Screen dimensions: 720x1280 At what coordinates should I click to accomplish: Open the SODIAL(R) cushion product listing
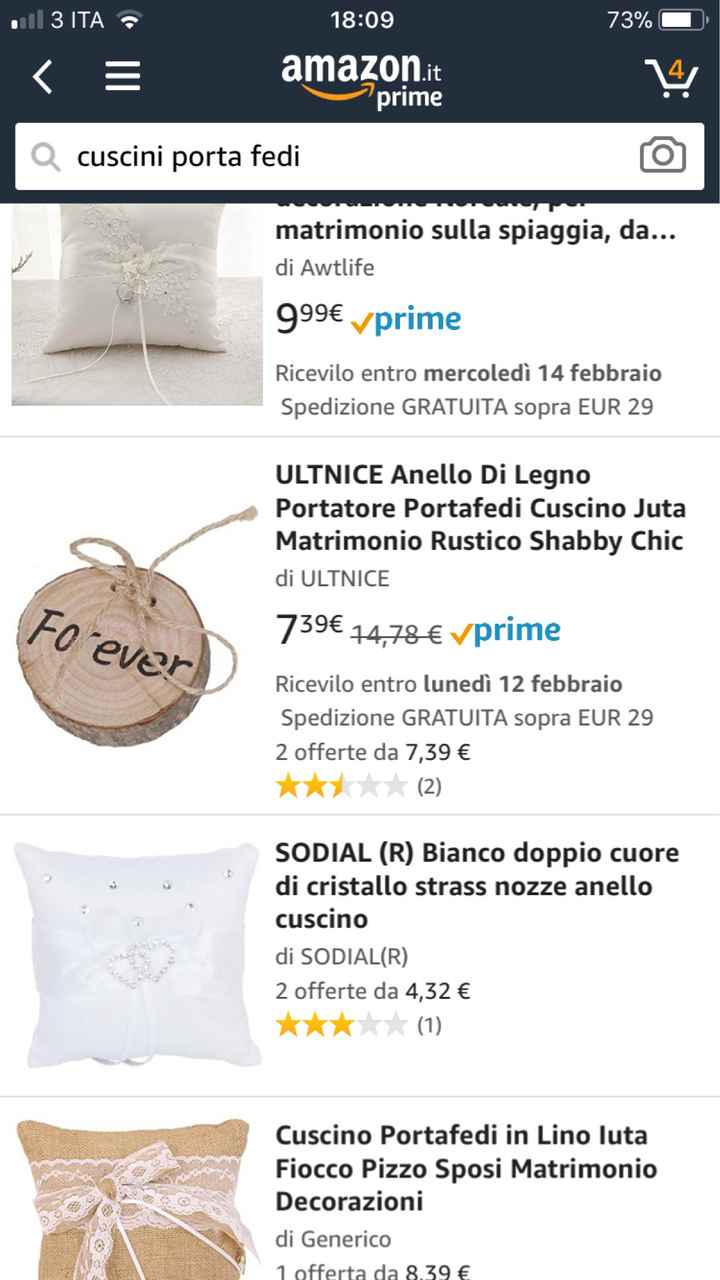pyautogui.click(x=477, y=885)
